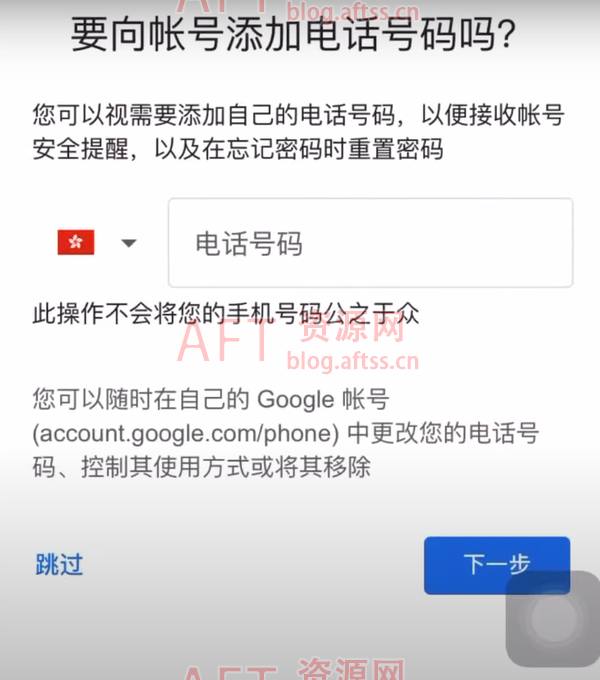Tap 跳过 to skip adding a phone
The width and height of the screenshot is (600, 680).
59,564
